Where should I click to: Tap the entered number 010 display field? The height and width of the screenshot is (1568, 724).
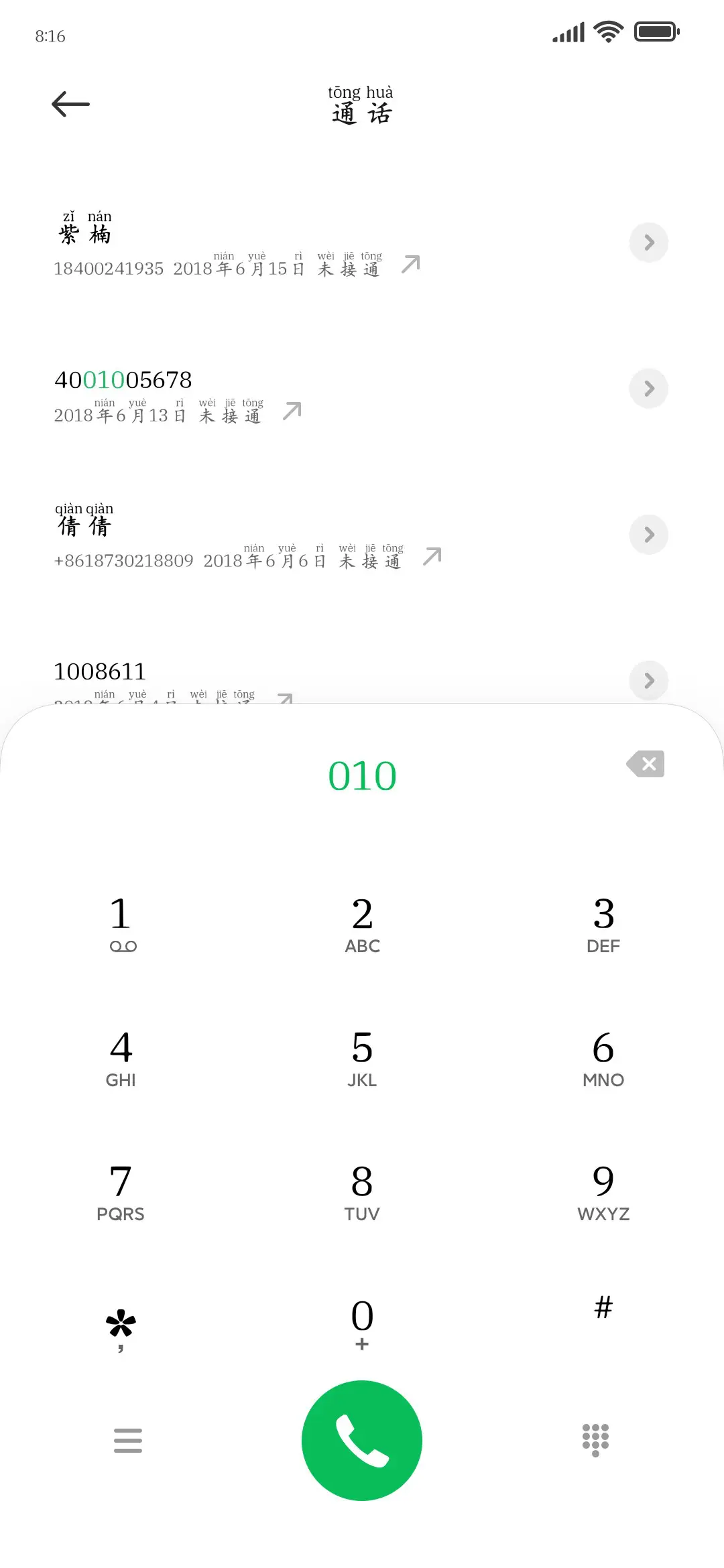tap(362, 775)
